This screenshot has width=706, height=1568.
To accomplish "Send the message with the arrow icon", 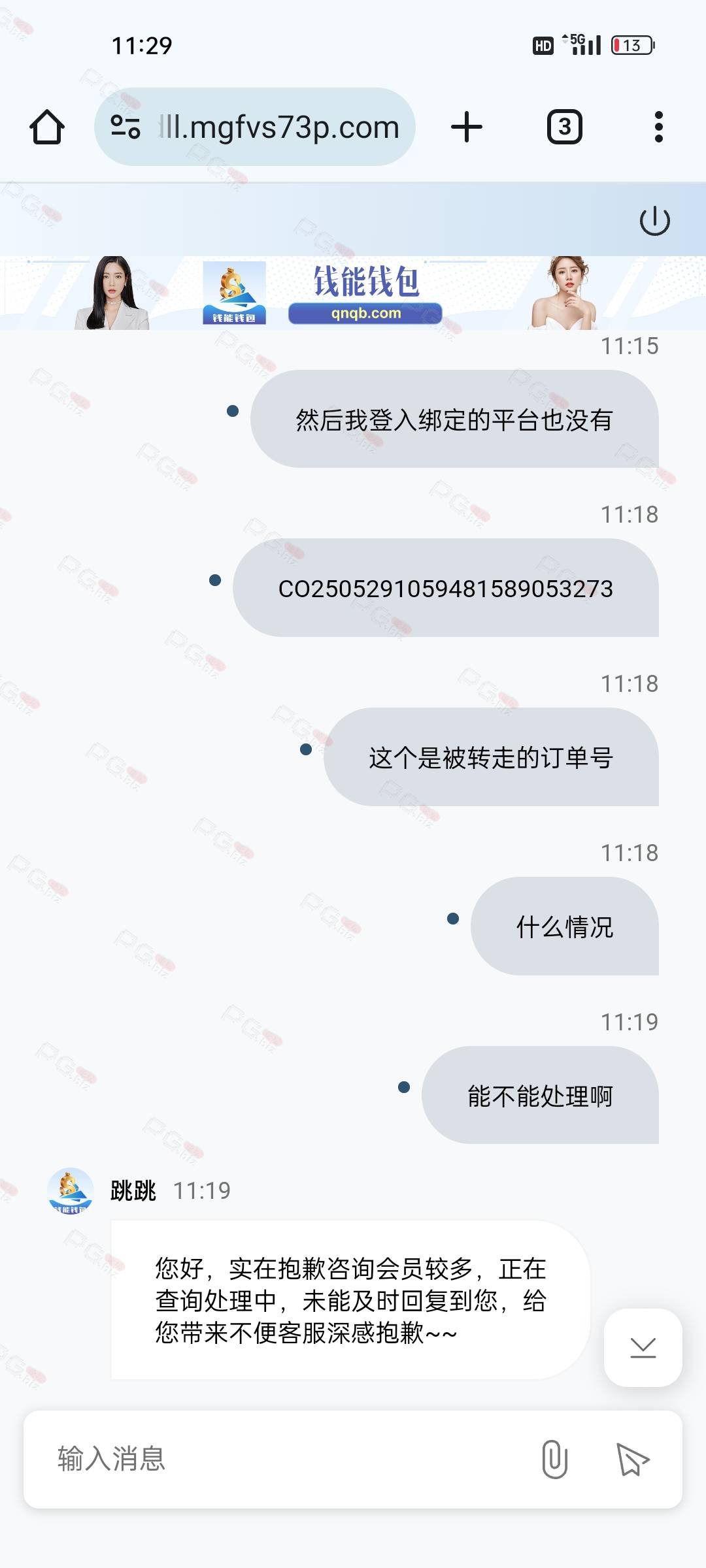I will click(632, 1459).
